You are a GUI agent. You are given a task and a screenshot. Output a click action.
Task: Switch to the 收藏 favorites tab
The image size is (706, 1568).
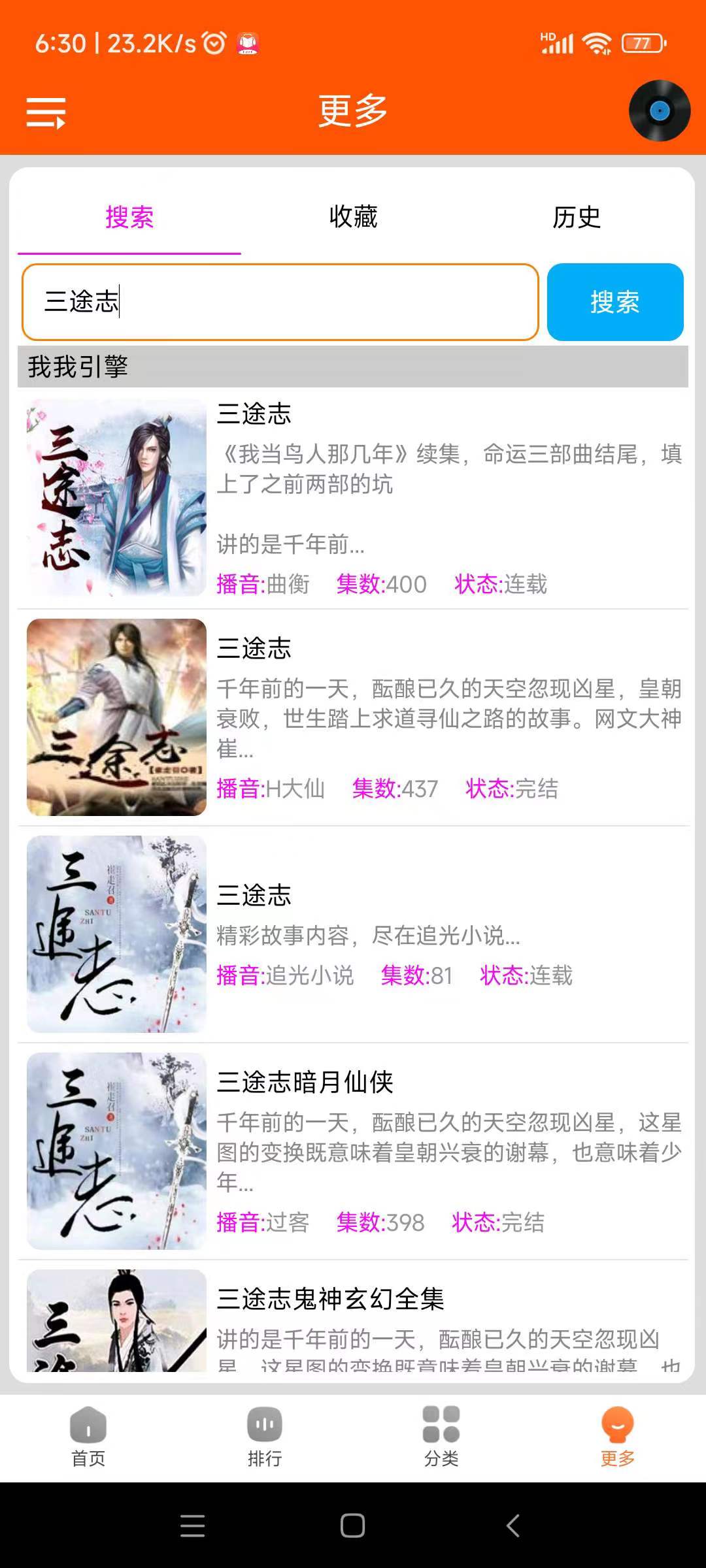coord(353,218)
